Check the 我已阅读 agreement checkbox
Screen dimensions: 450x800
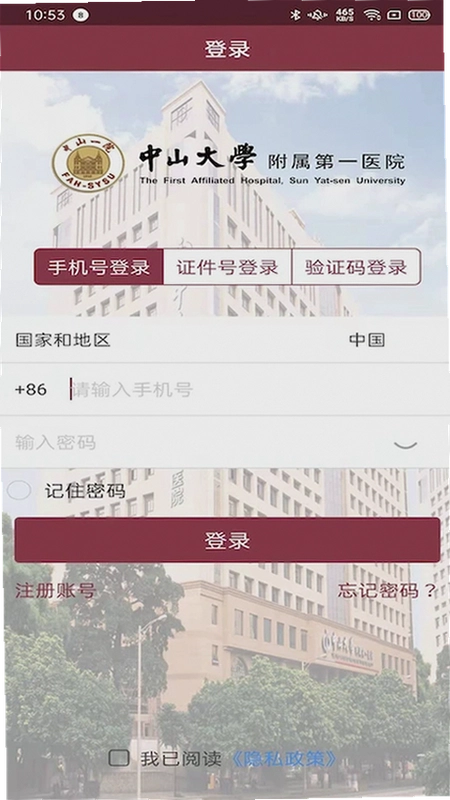119,758
